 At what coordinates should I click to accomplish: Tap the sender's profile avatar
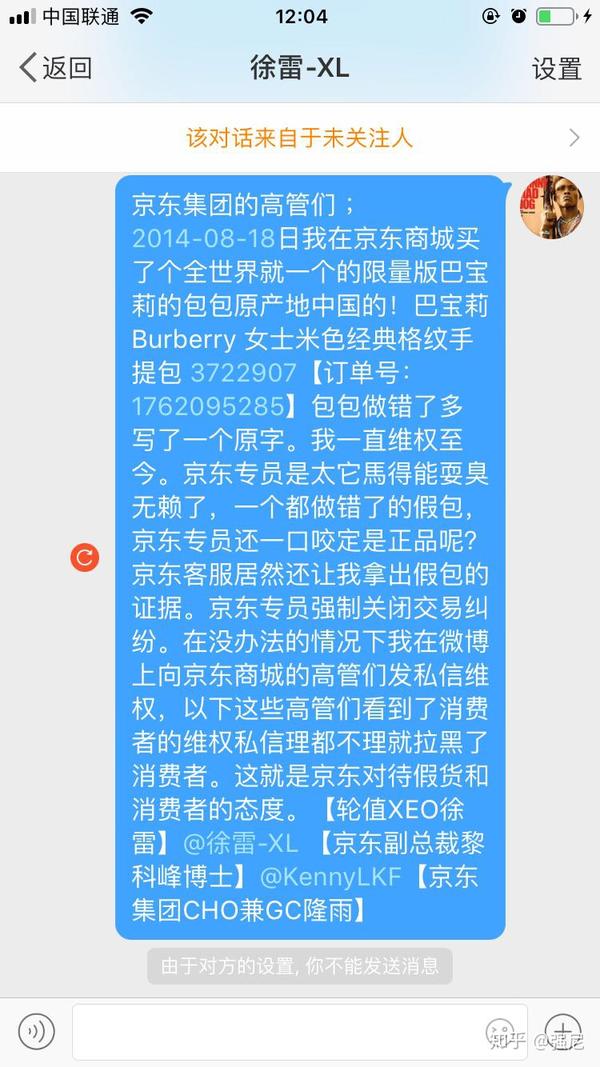552,208
